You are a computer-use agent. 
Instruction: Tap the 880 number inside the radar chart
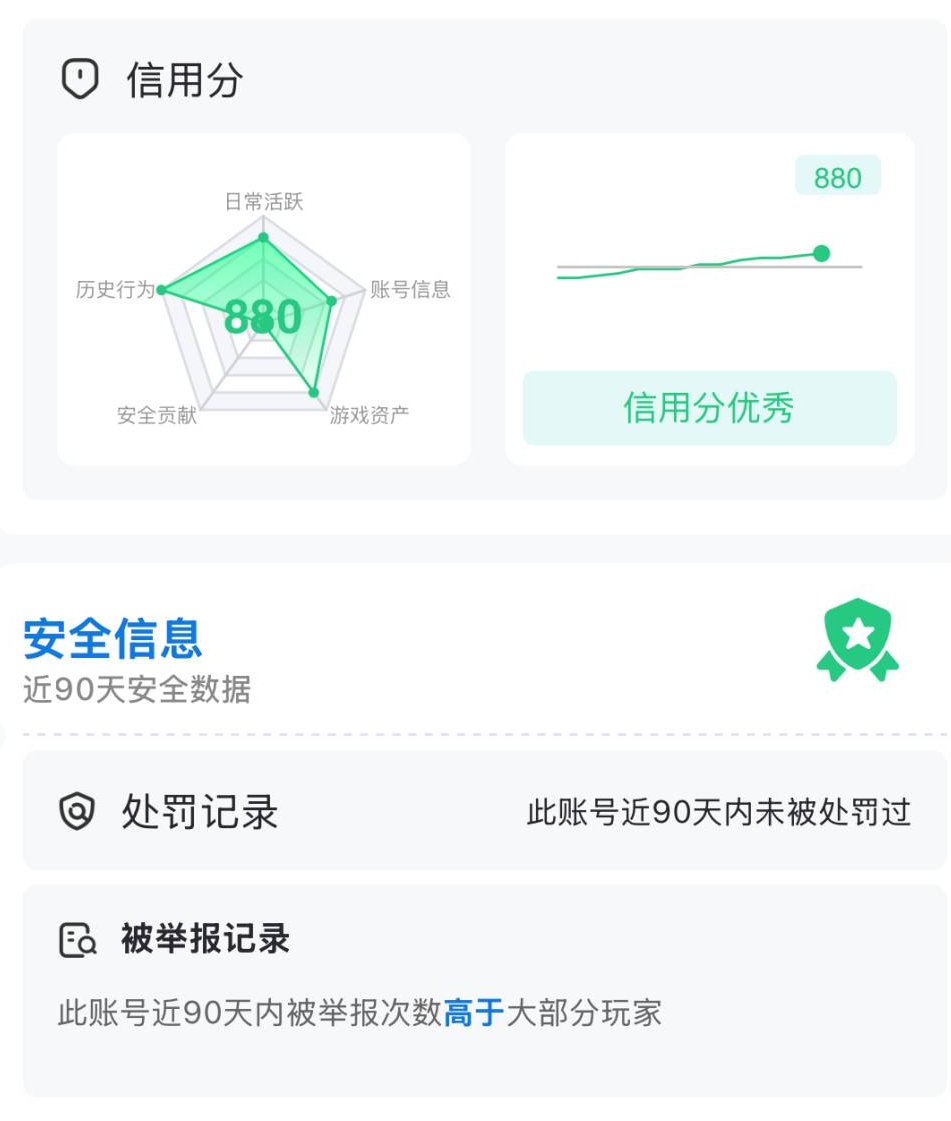pos(263,319)
